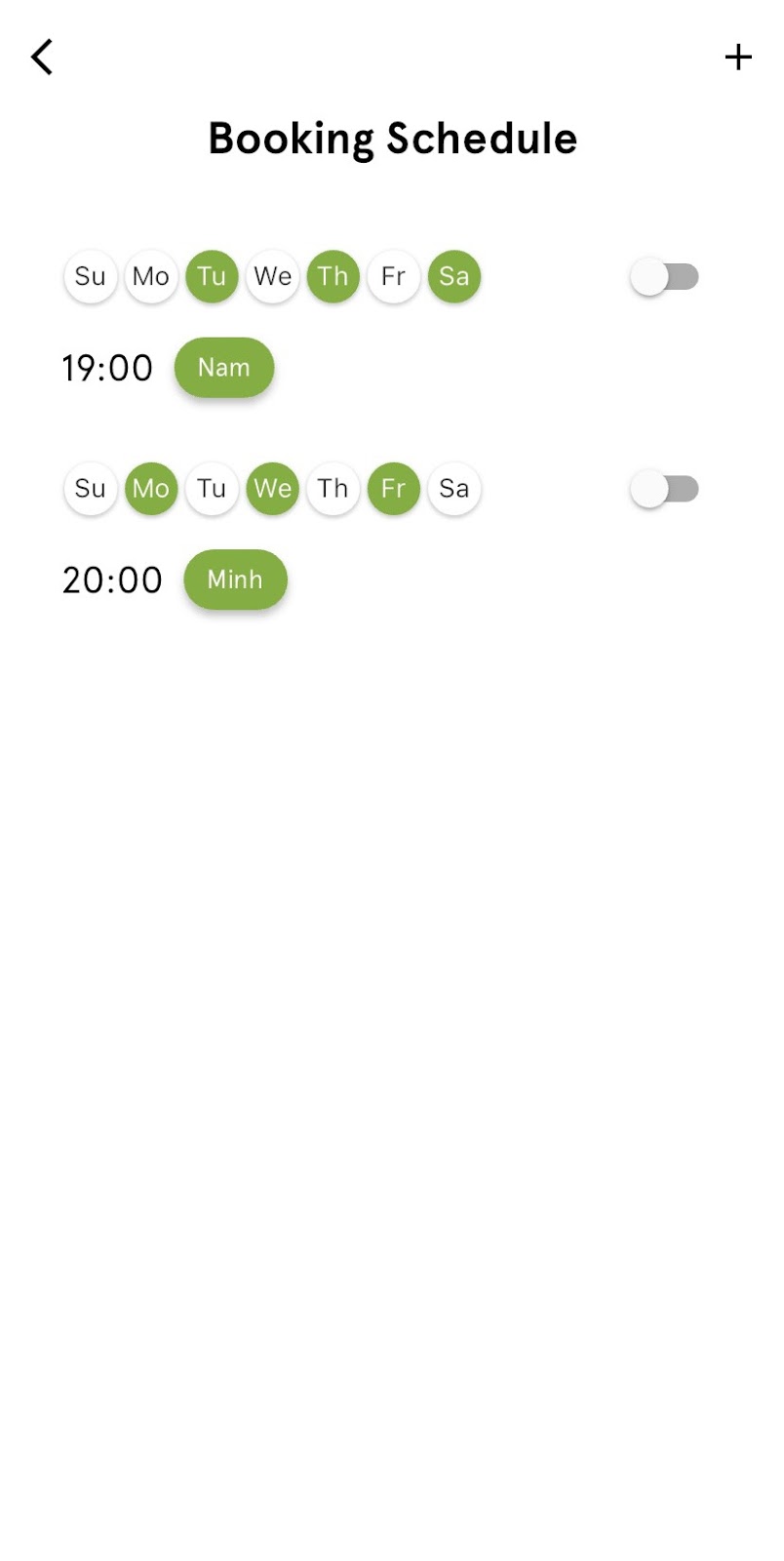This screenshot has height=1561, width=784.
Task: Go back from Booking Schedule
Action: (x=42, y=58)
